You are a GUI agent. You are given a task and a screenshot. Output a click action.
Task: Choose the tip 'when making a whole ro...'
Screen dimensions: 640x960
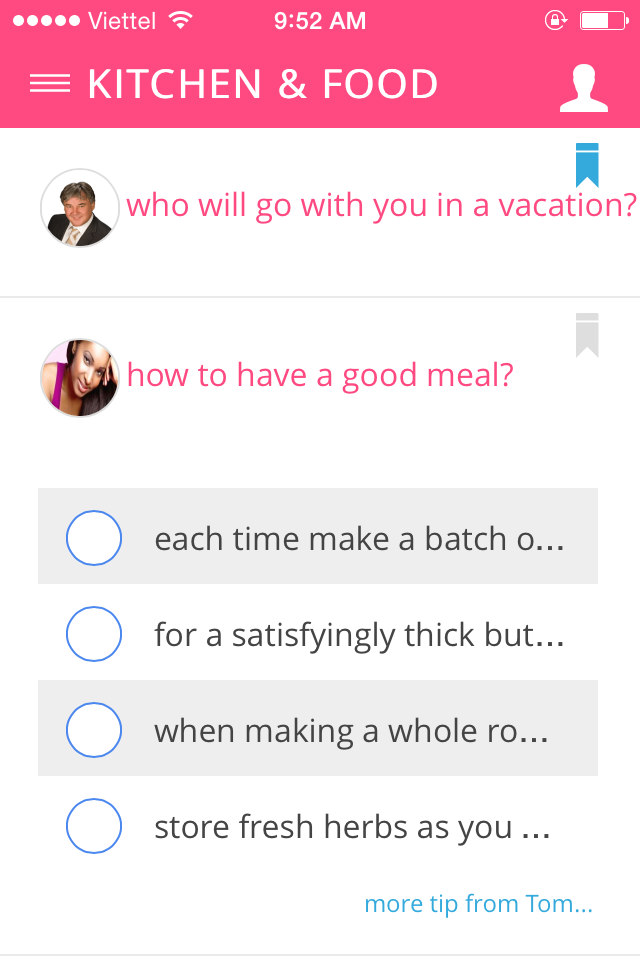tap(94, 730)
